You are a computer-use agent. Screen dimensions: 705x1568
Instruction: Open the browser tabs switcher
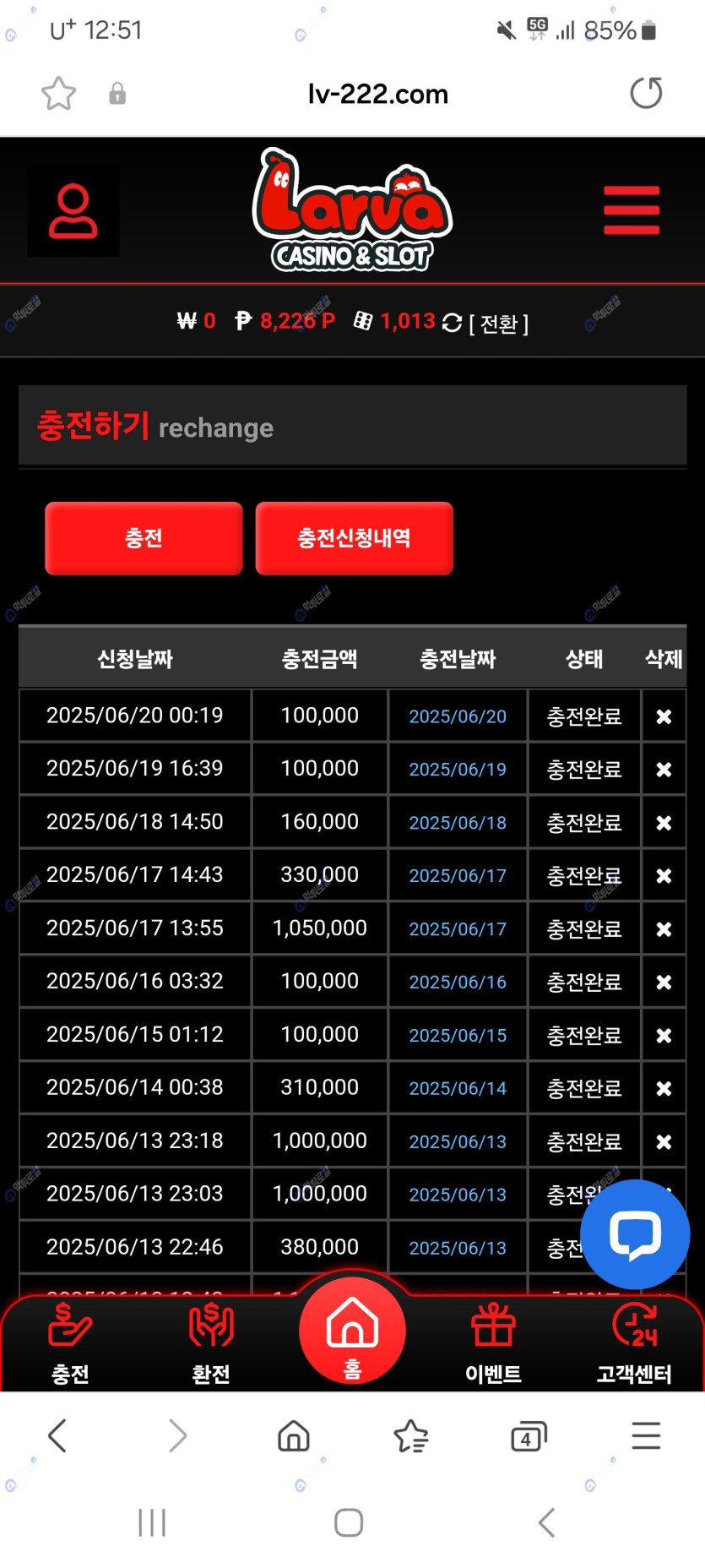[529, 1436]
